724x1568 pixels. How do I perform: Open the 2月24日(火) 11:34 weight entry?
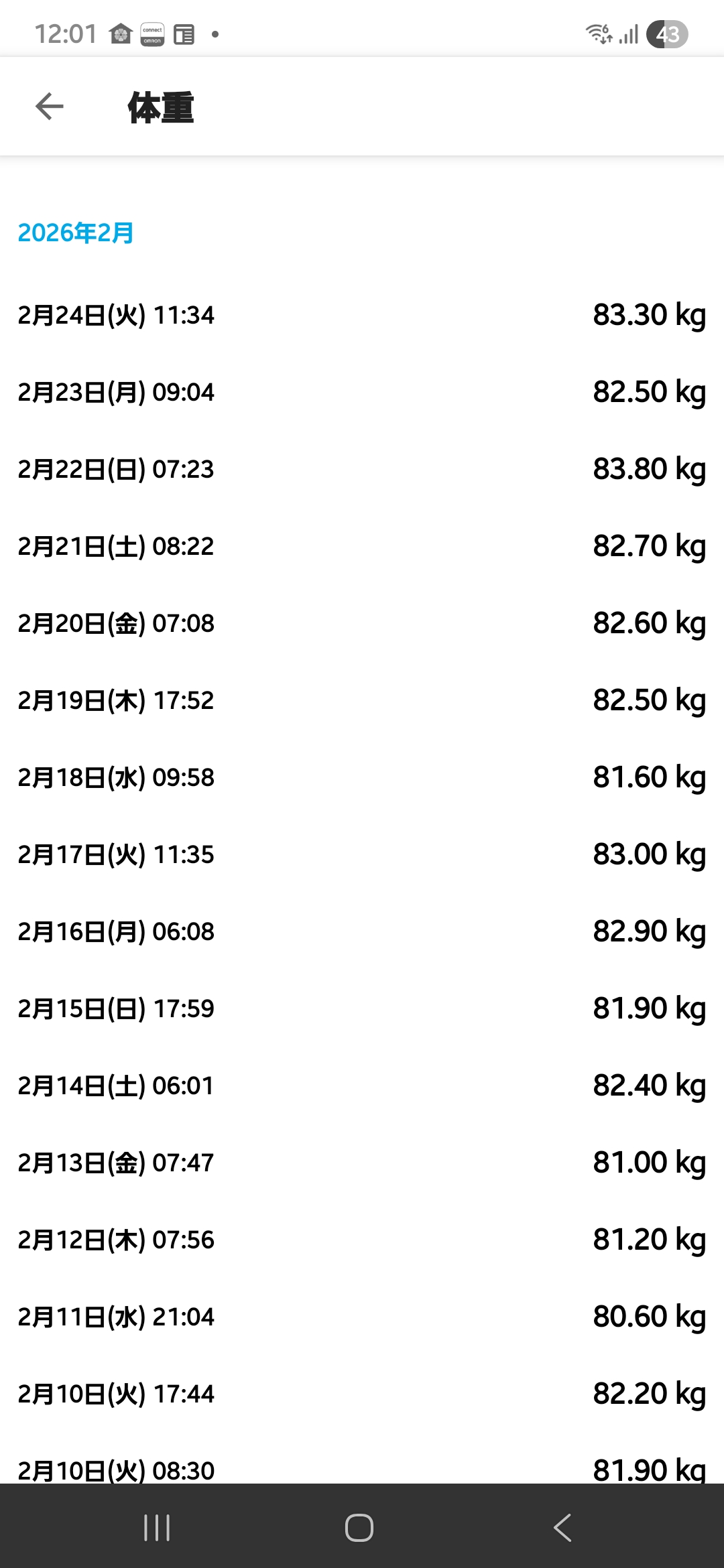(x=362, y=315)
